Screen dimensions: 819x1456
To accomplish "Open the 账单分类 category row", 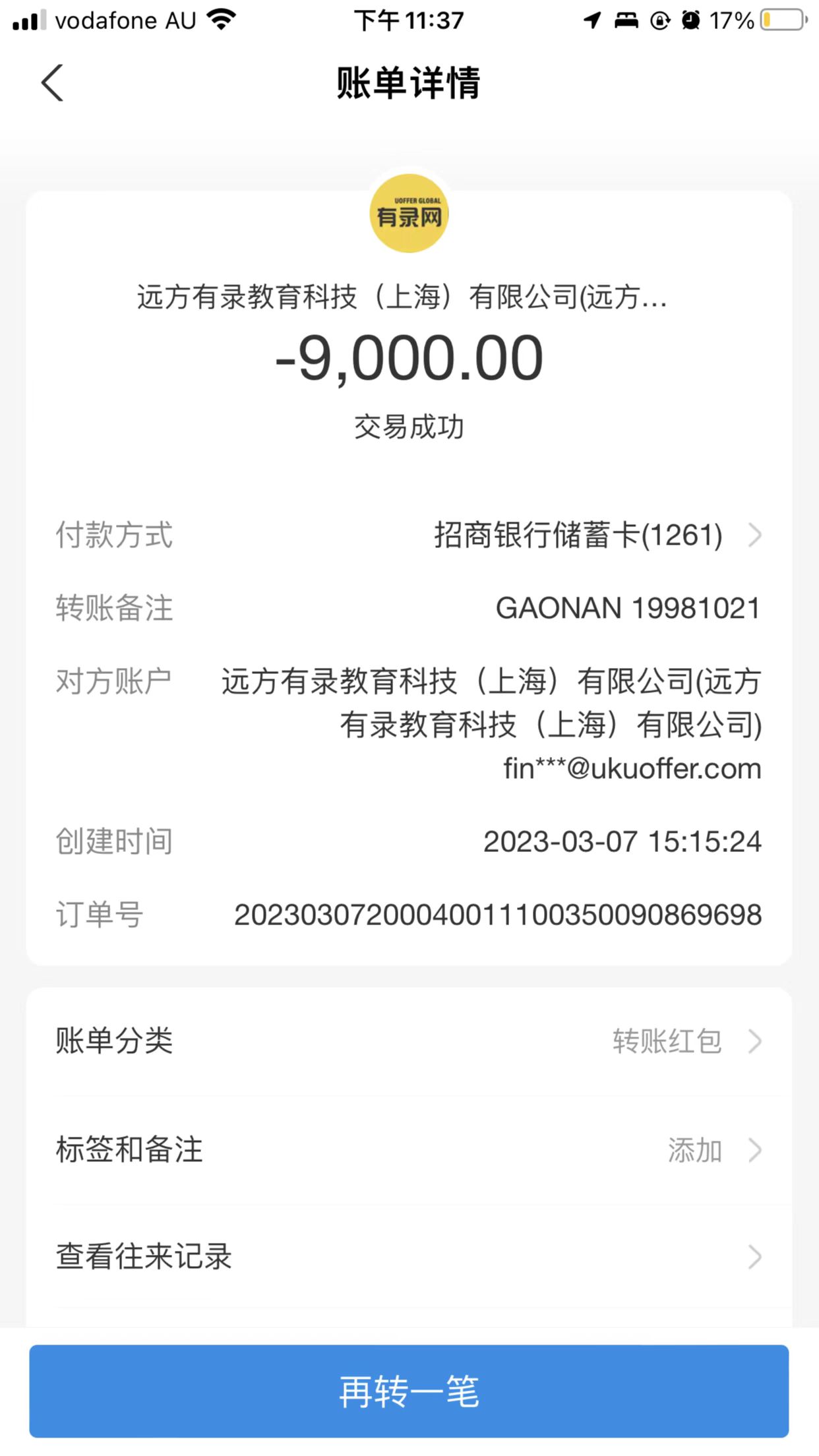I will (409, 1041).
